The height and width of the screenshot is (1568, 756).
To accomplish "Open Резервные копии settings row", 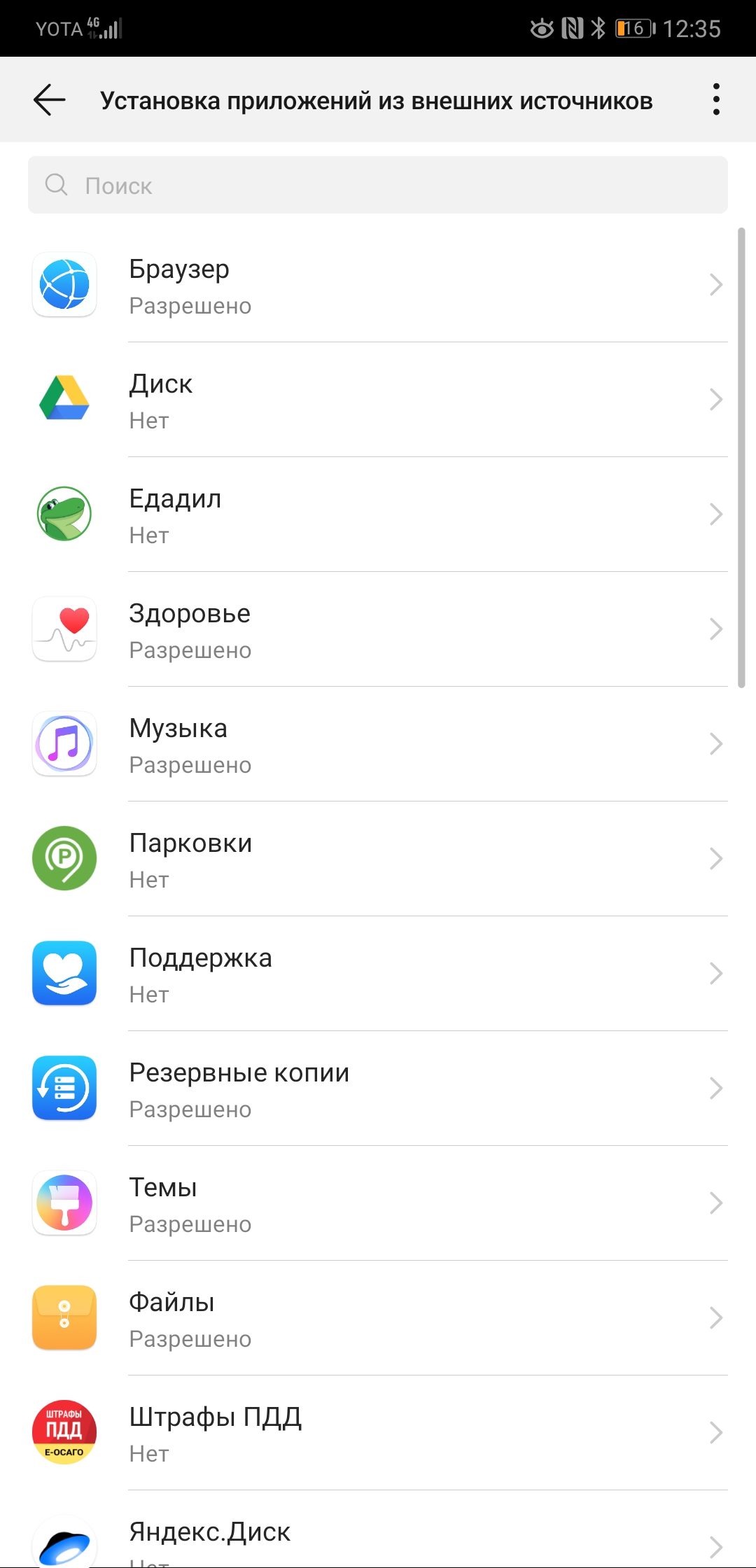I will pyautogui.click(x=378, y=1089).
